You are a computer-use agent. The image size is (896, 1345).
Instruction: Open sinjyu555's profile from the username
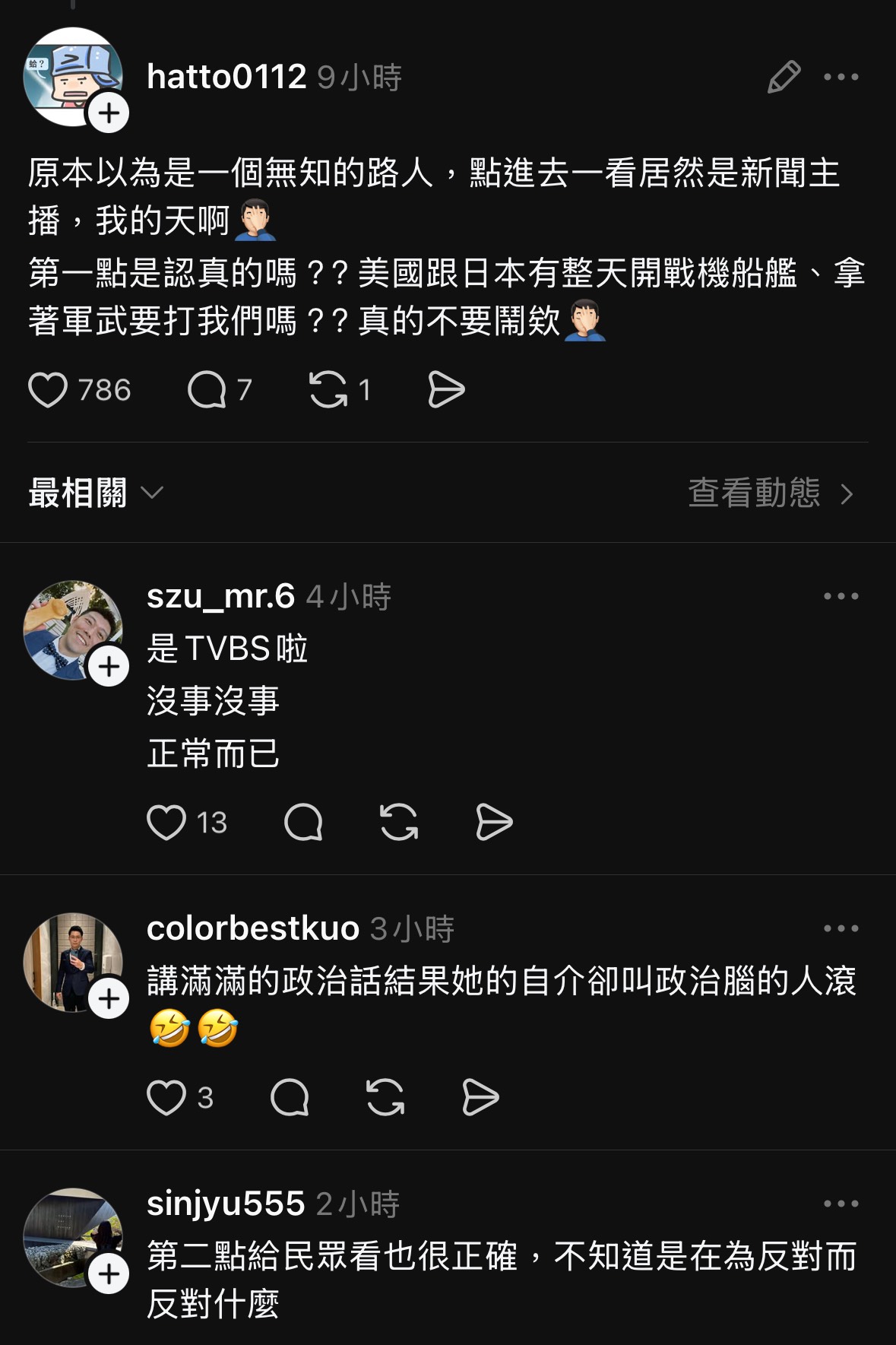226,1204
